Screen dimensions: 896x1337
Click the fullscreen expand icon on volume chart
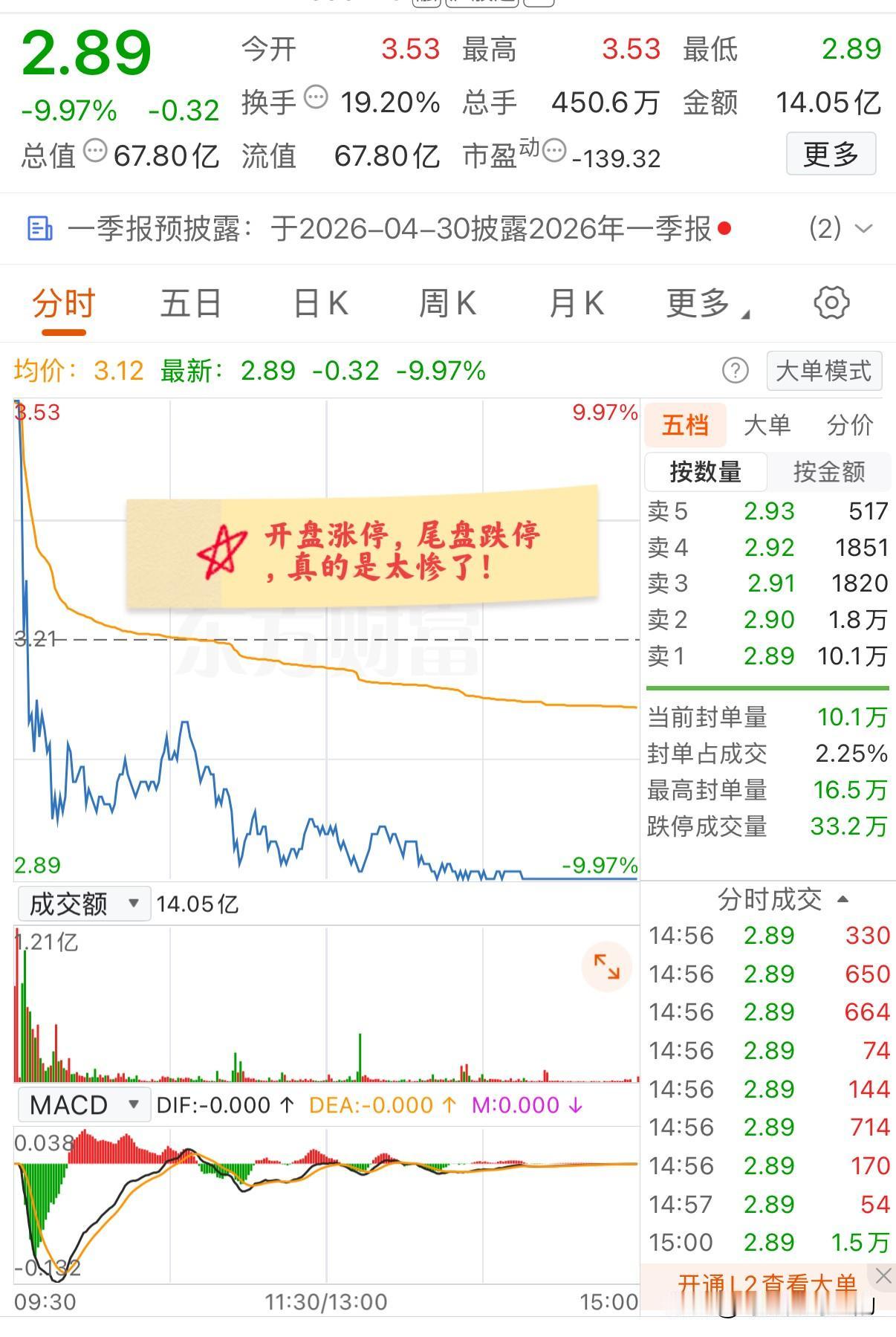607,967
